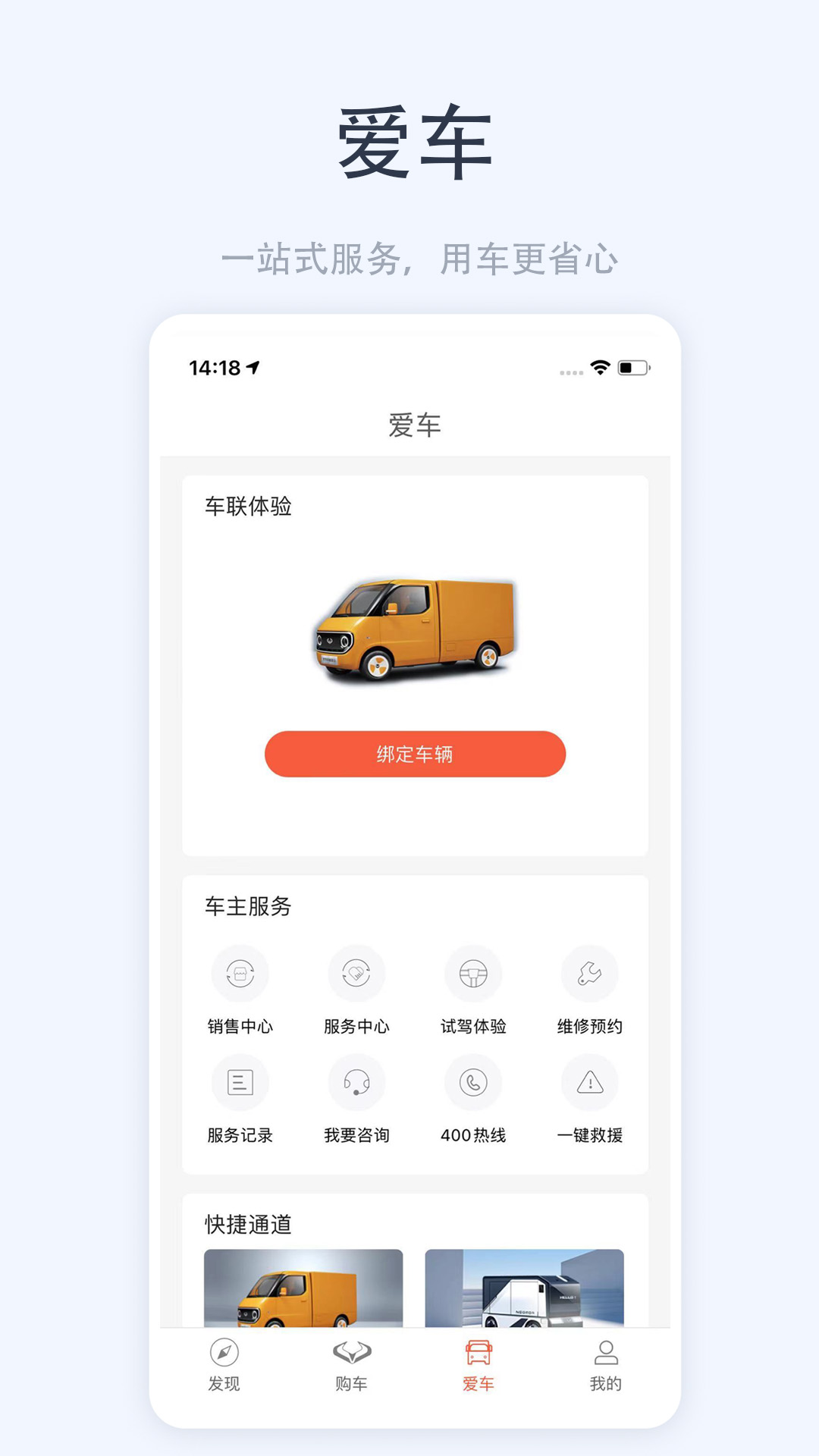819x1456 pixels.
Task: Call via the 400热线 phone icon
Action: point(474,1082)
